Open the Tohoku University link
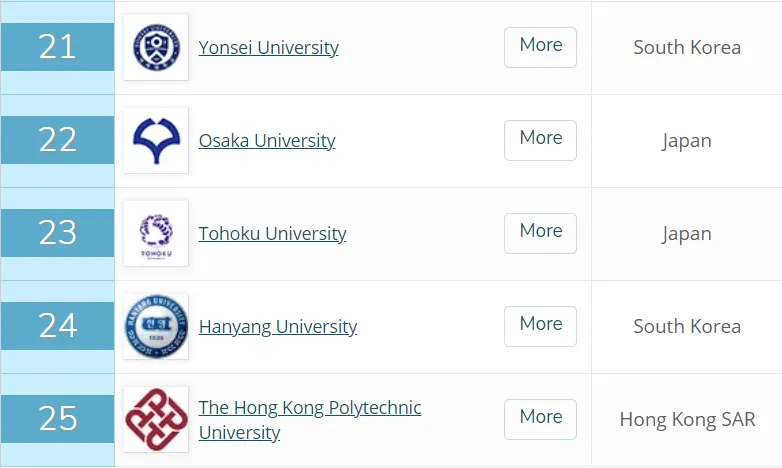The width and height of the screenshot is (782, 468). [x=272, y=234]
